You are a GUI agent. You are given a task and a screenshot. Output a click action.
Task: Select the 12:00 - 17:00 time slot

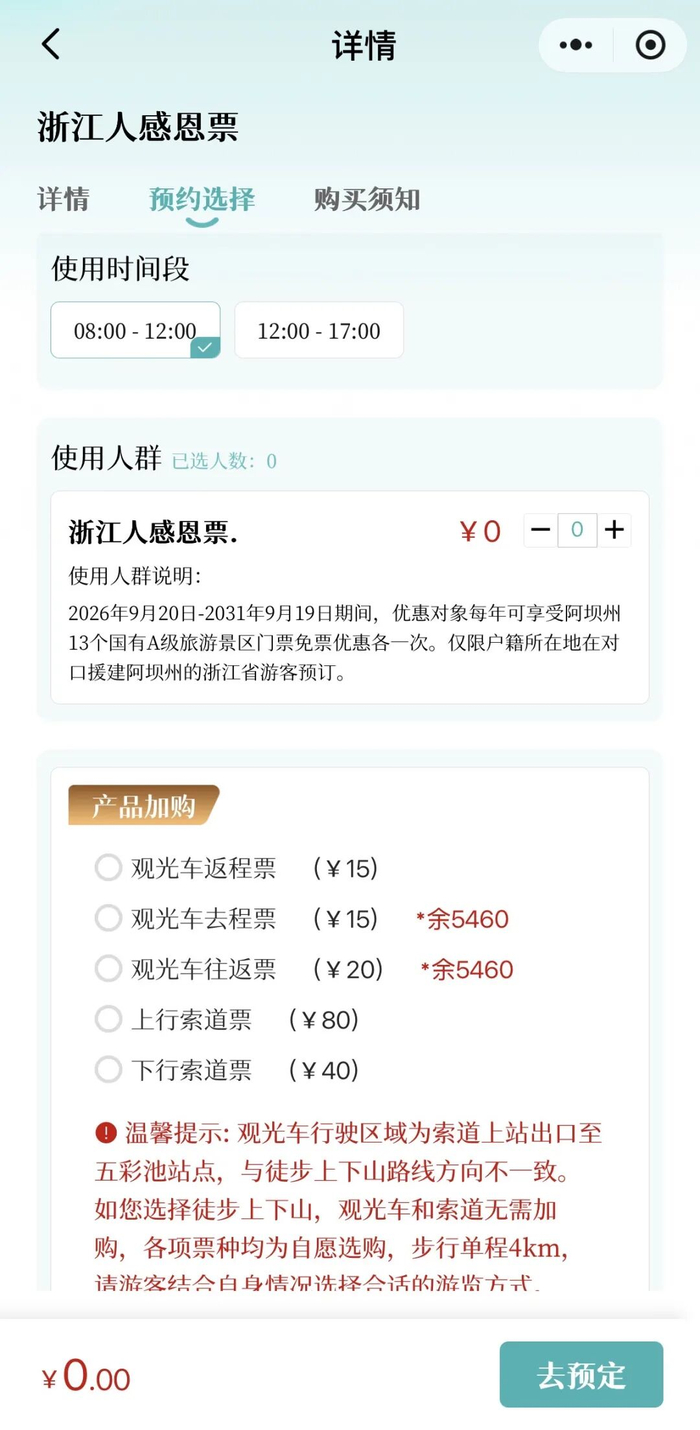click(319, 330)
